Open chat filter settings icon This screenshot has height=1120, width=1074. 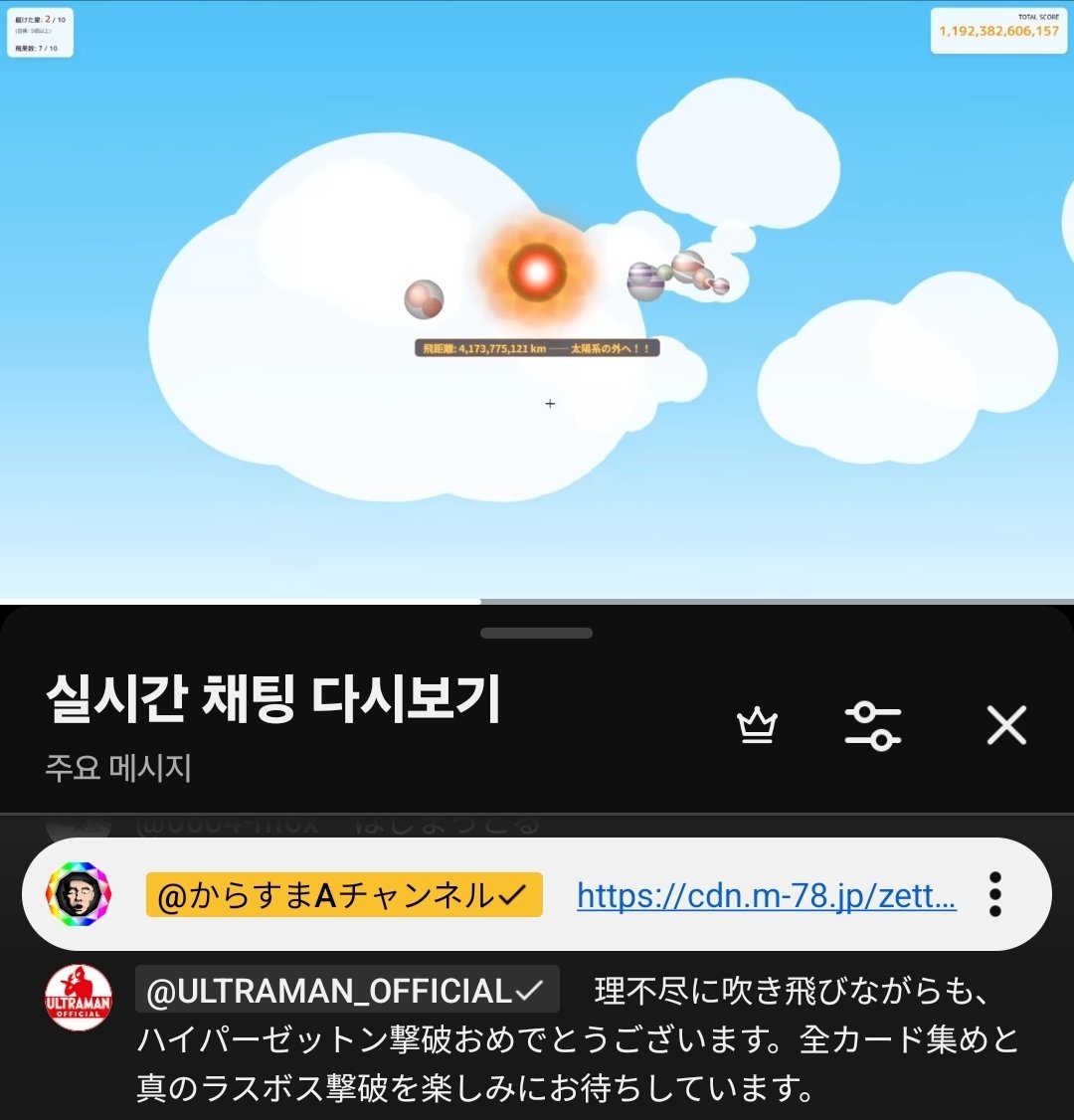click(872, 726)
